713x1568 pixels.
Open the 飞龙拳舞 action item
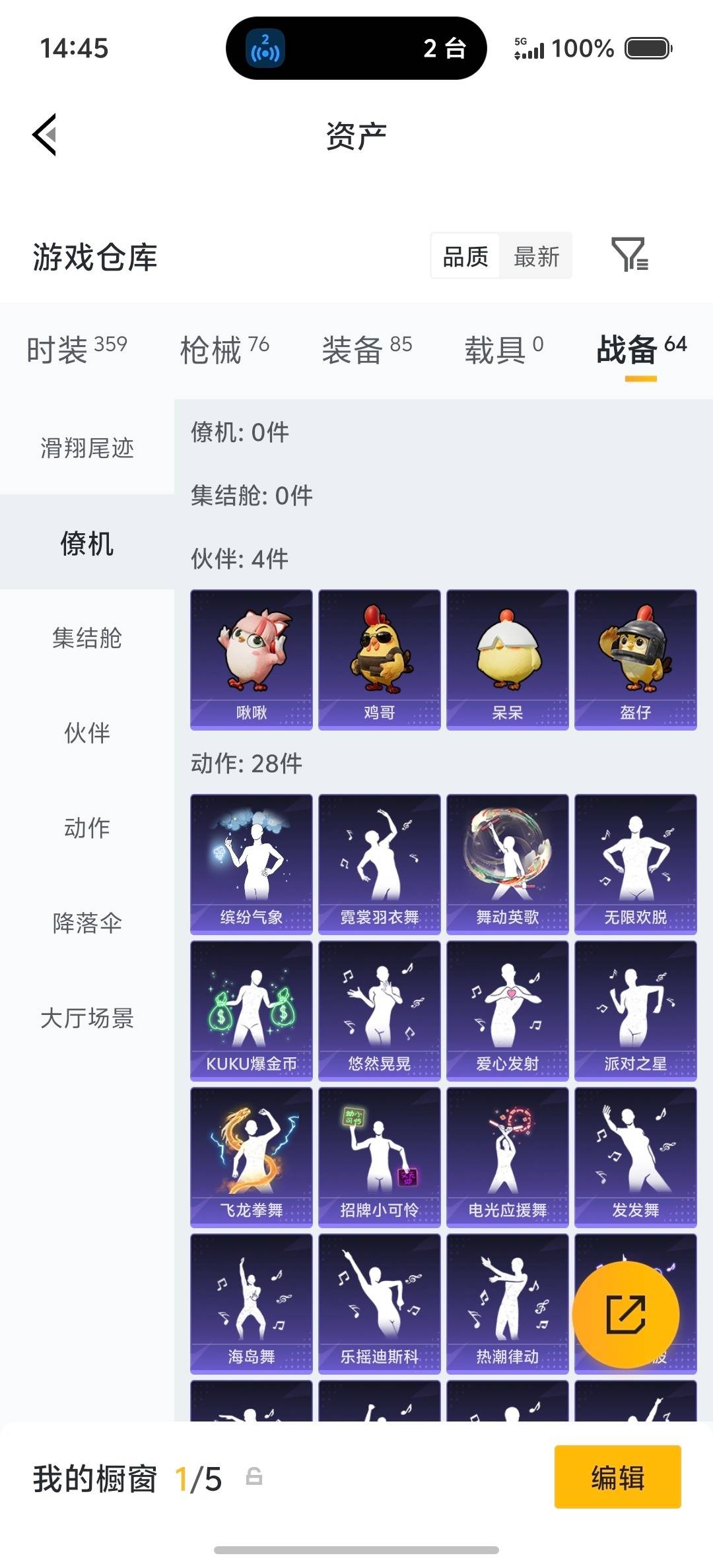(x=252, y=1156)
